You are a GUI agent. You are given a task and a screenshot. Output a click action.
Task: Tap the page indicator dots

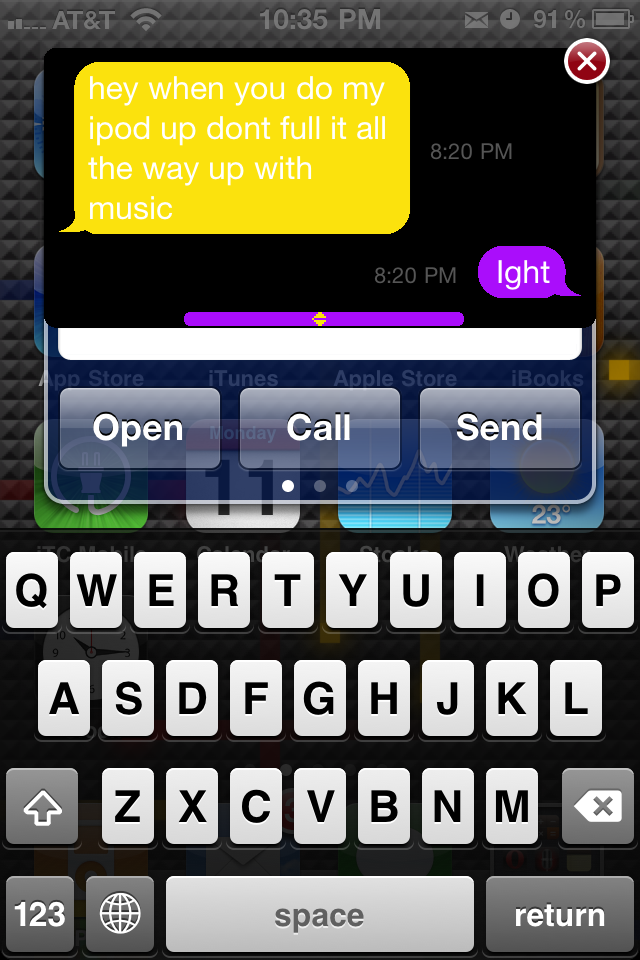click(x=319, y=486)
